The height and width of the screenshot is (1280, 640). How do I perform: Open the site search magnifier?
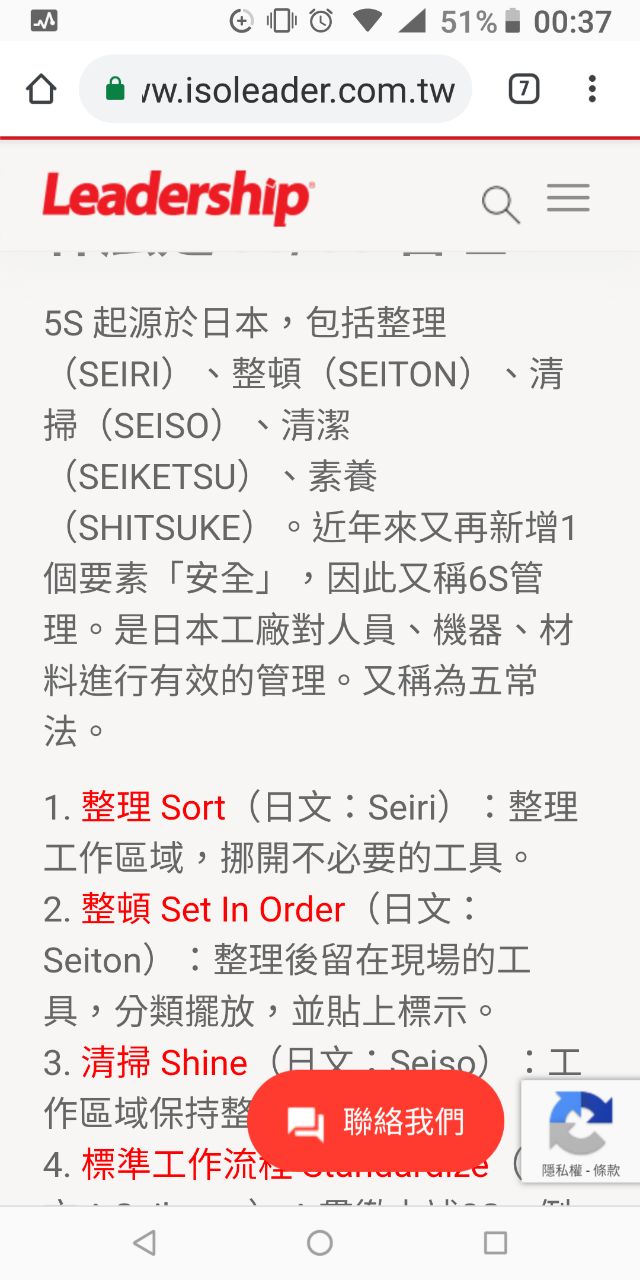tap(500, 204)
